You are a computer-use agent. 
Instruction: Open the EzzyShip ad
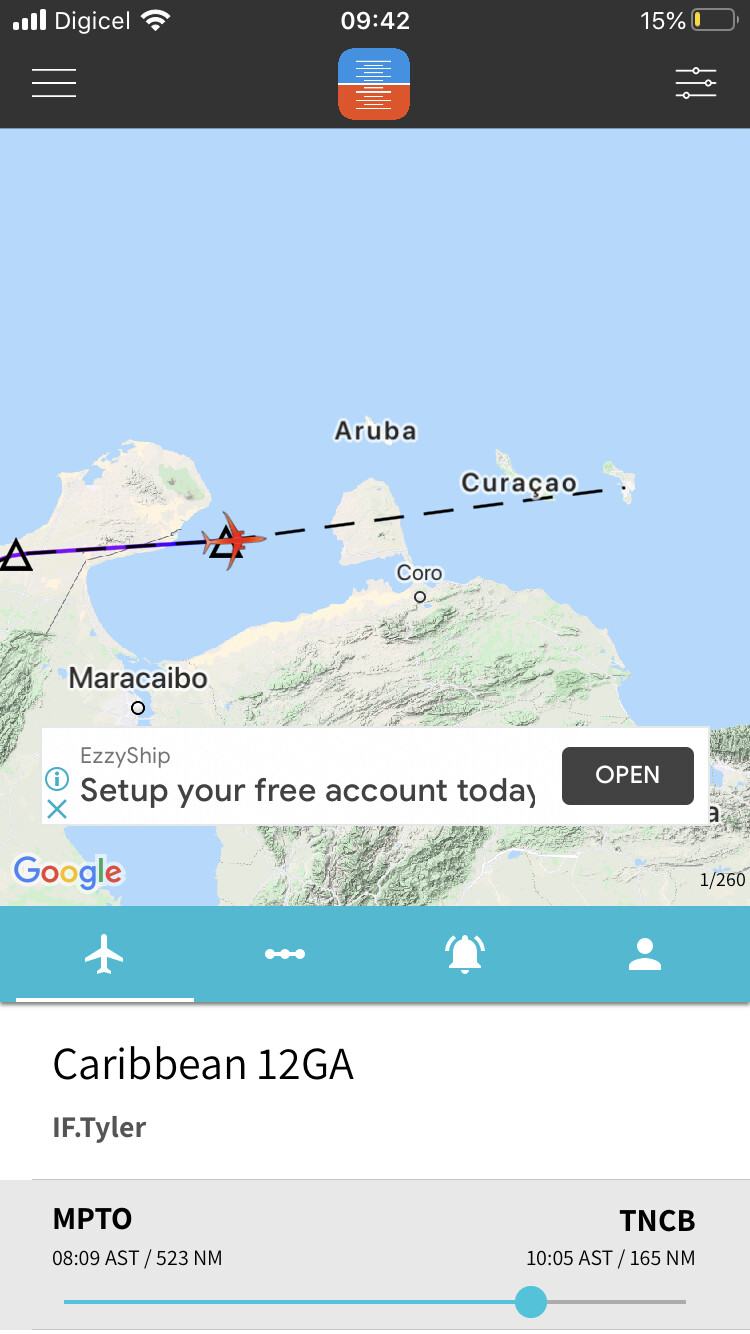pyautogui.click(x=627, y=775)
